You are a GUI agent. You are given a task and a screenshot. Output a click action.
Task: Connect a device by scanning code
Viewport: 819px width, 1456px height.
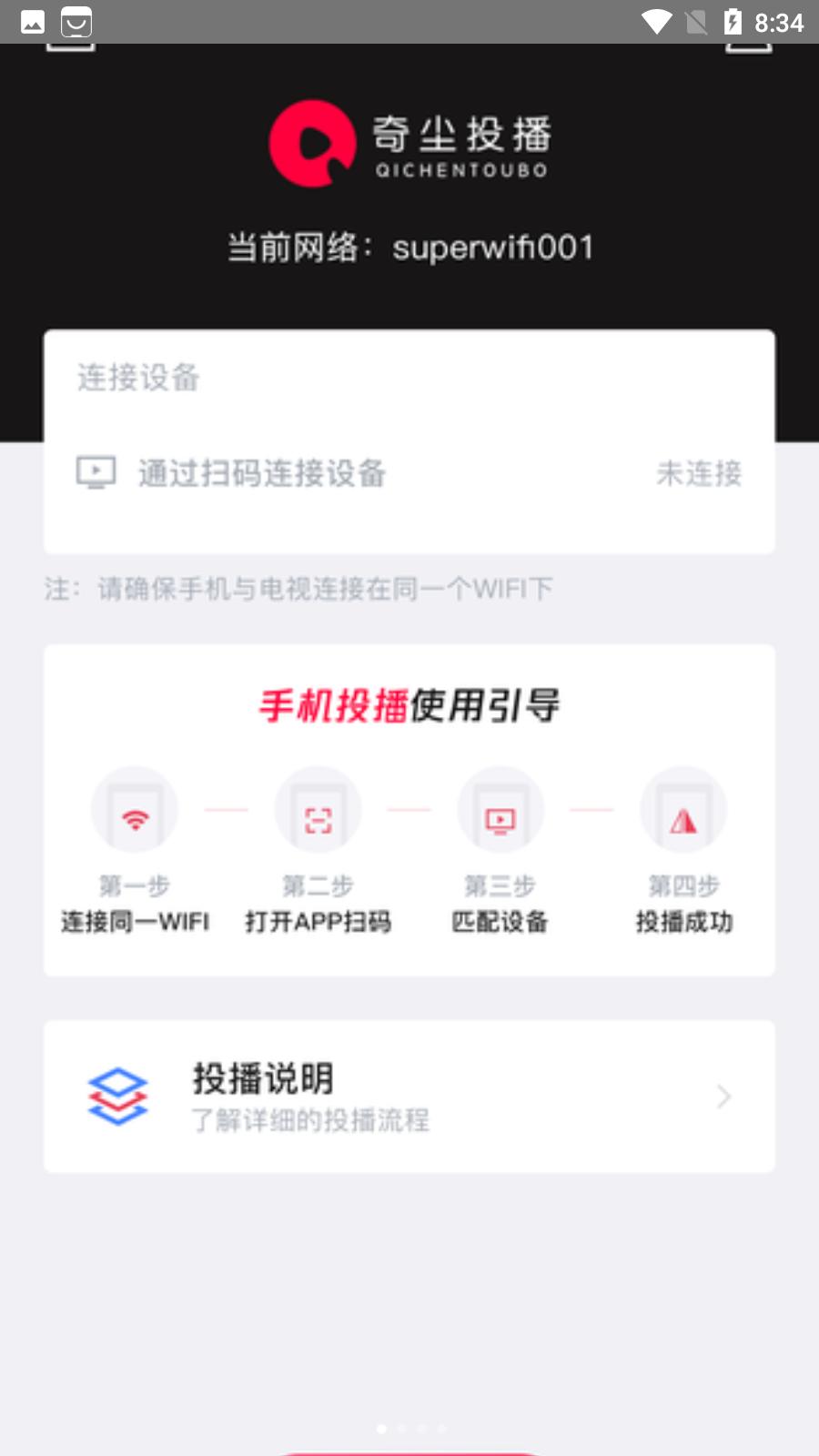click(x=409, y=473)
